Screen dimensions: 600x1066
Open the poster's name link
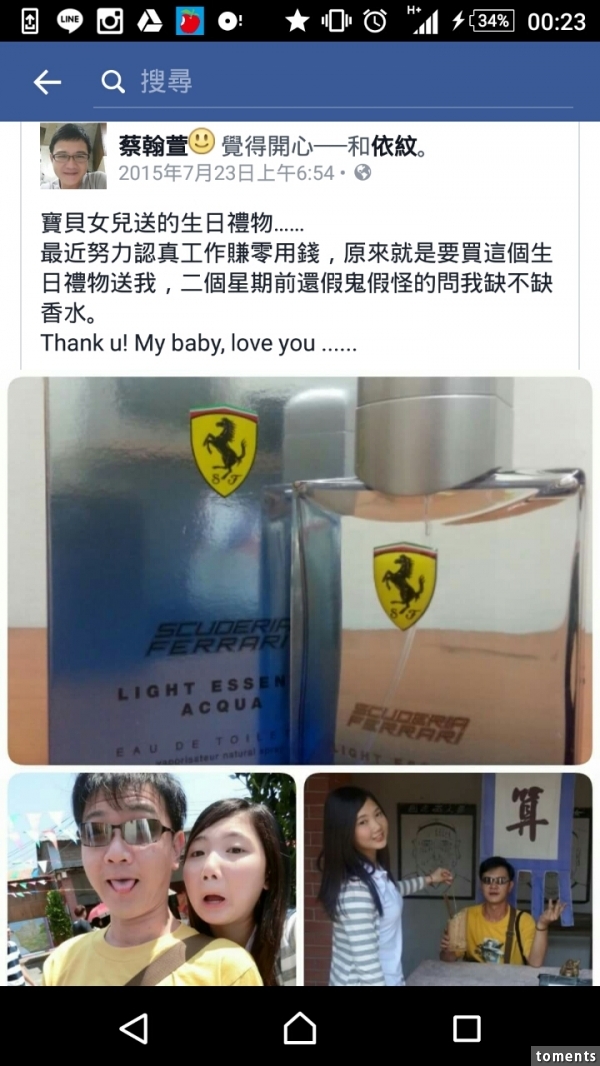pos(152,146)
